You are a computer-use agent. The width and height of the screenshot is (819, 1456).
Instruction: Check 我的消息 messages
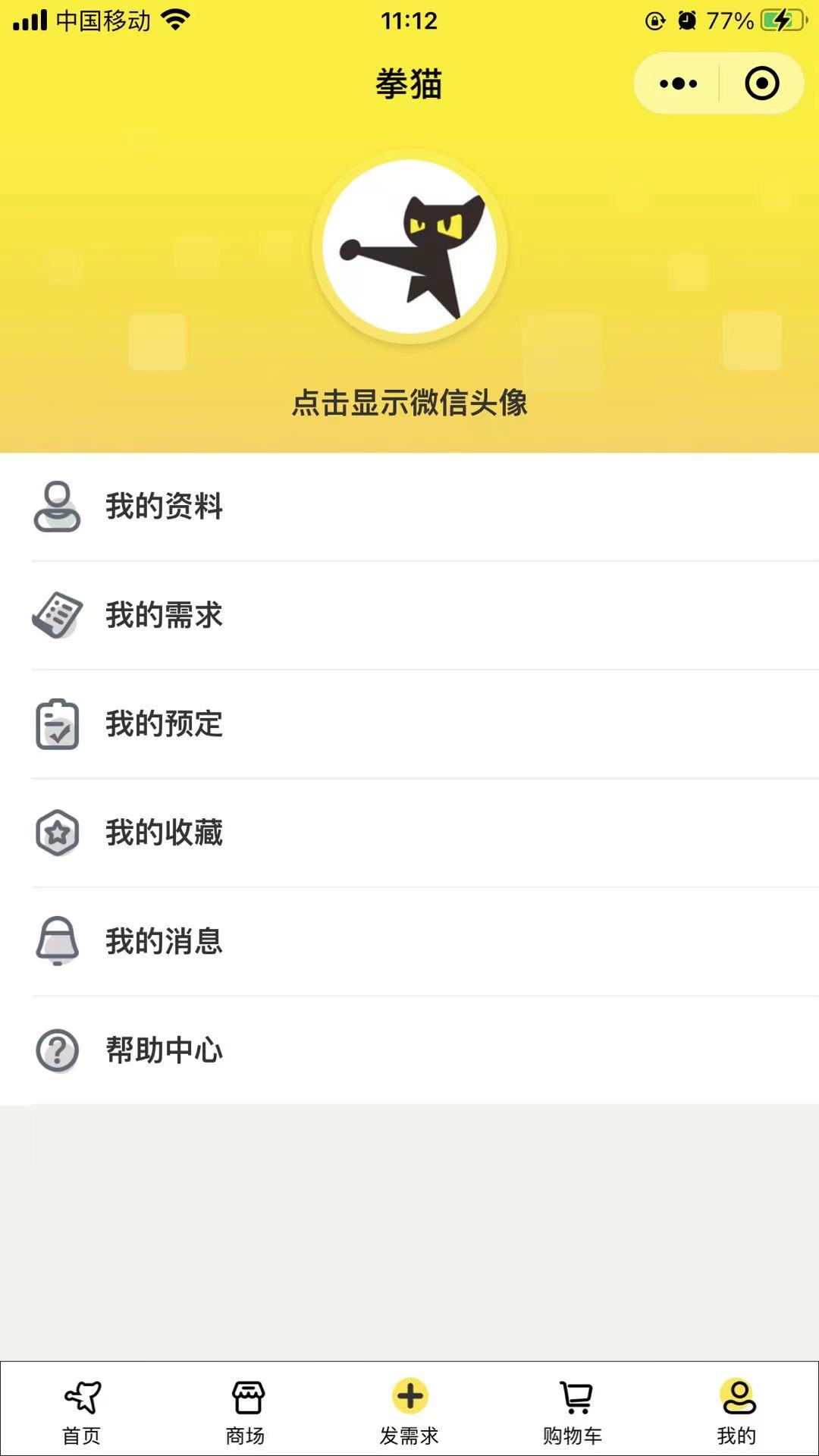pos(409,941)
